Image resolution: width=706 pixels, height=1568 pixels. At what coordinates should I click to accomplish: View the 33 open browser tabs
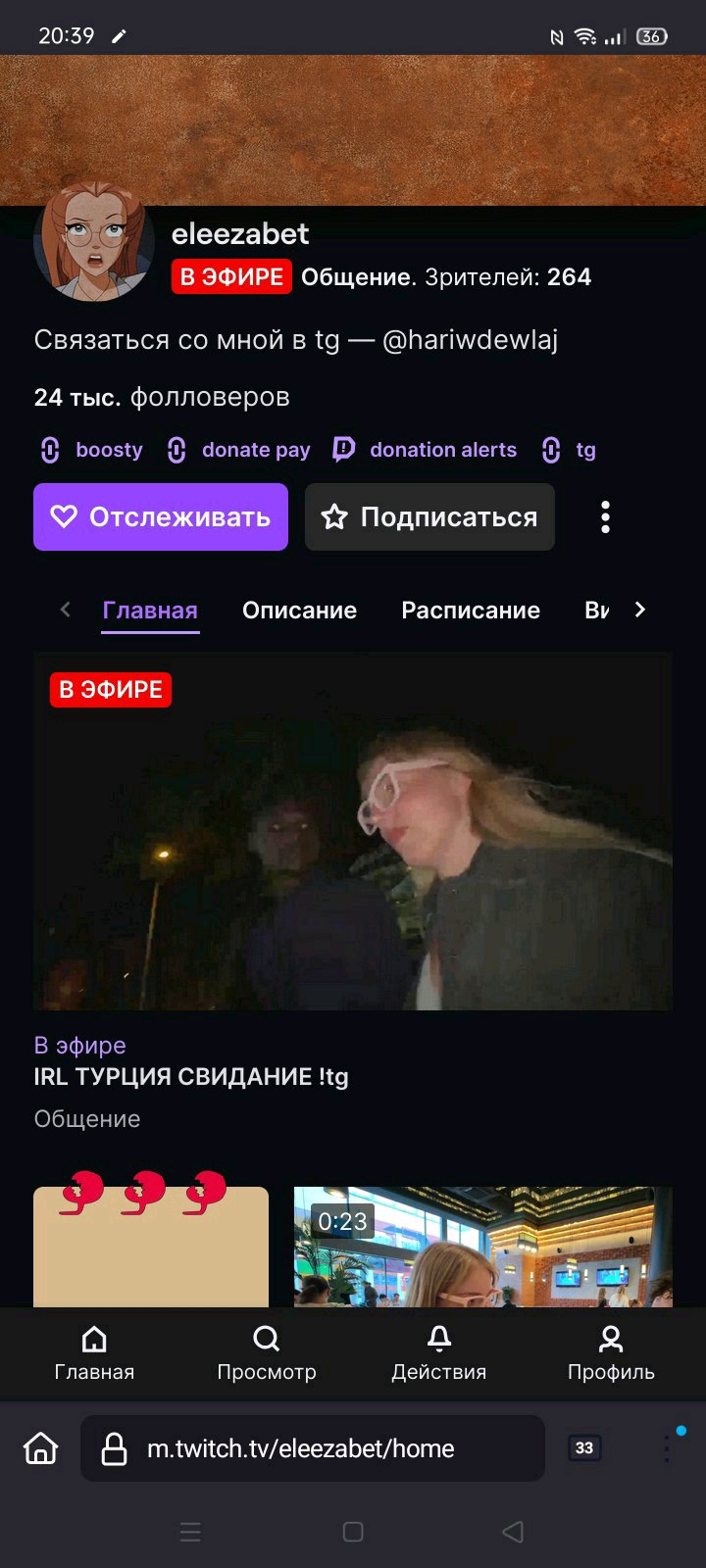point(584,1448)
